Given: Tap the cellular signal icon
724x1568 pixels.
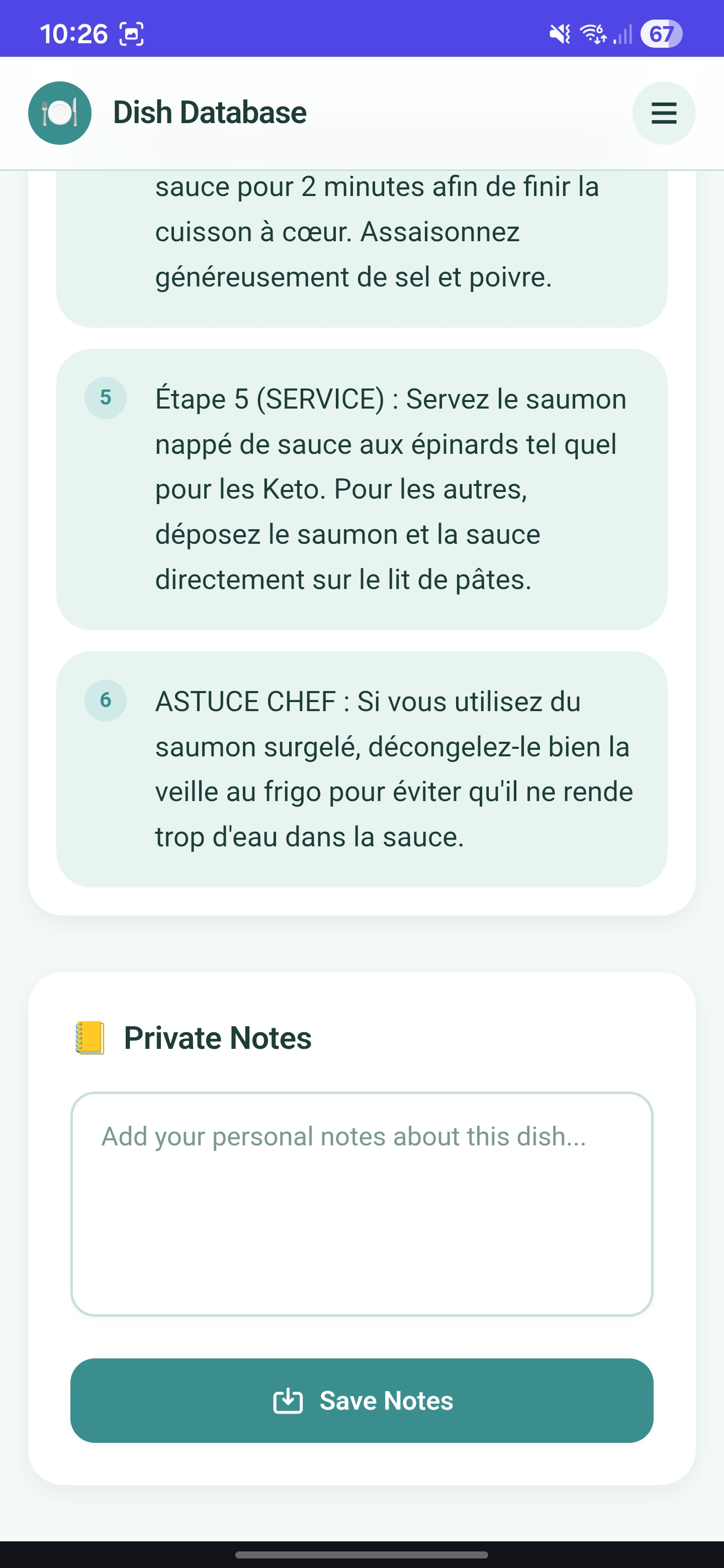Looking at the screenshot, I should (x=623, y=35).
